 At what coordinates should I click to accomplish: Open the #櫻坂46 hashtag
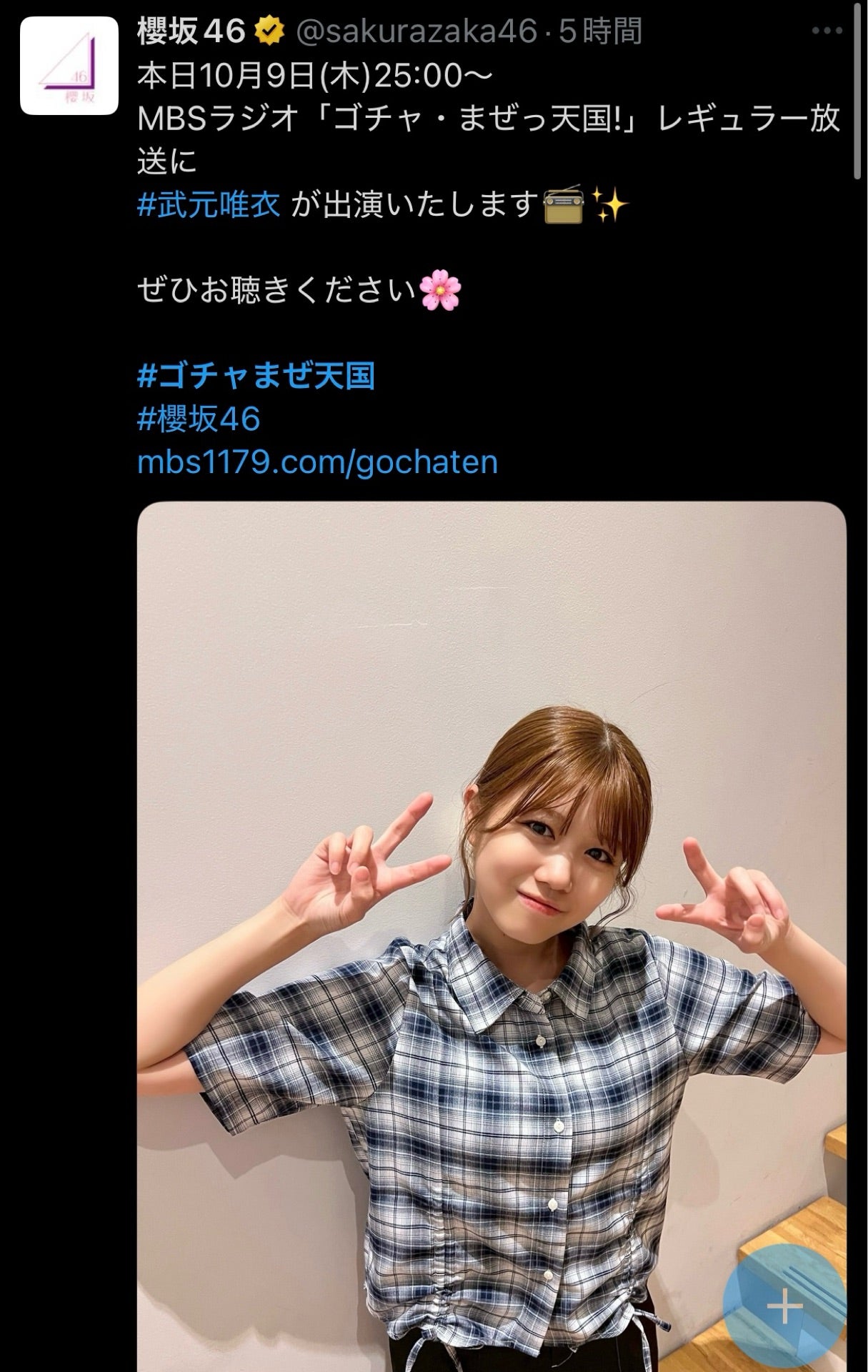coord(199,419)
